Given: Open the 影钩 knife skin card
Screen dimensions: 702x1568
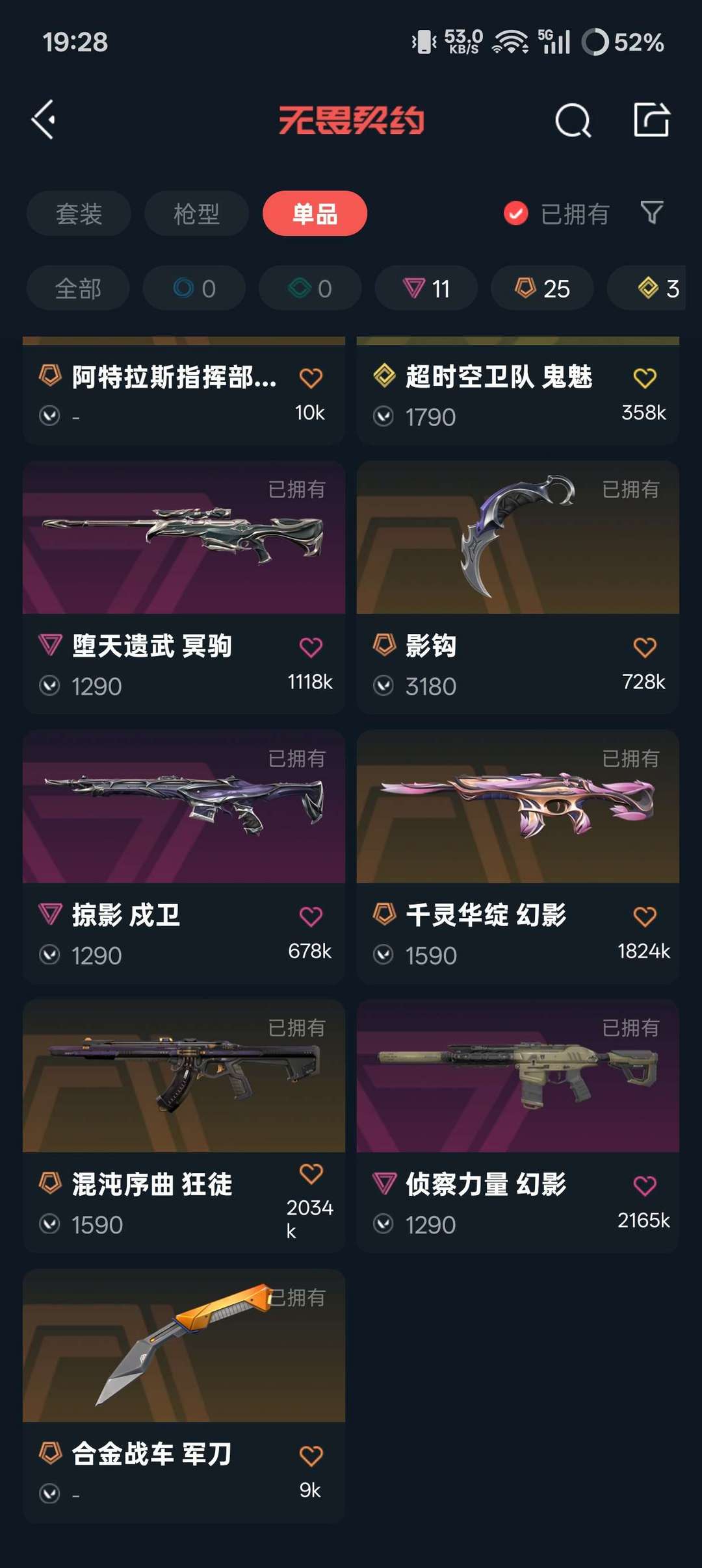Looking at the screenshot, I should tap(518, 588).
